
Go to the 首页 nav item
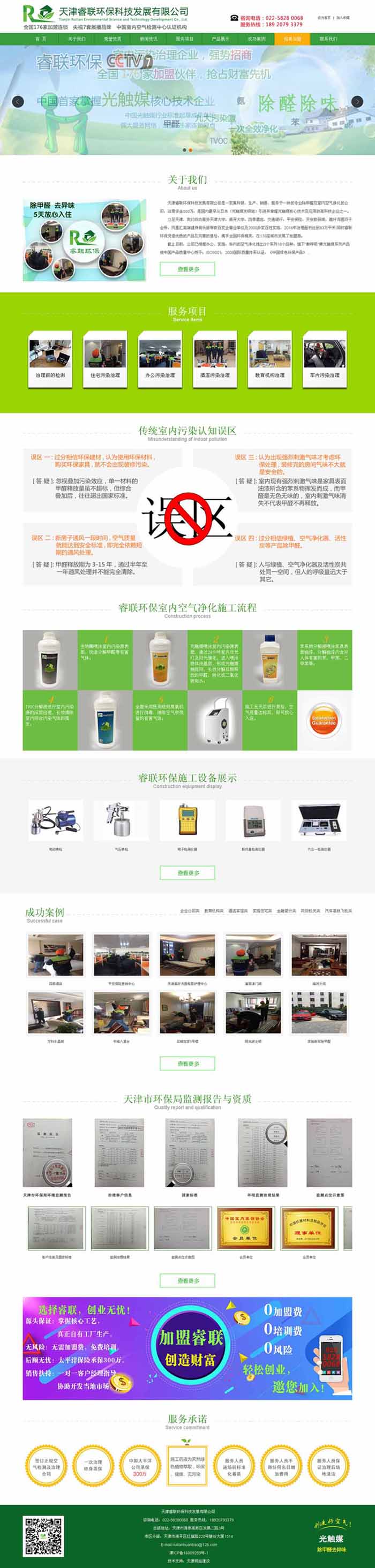40,39
